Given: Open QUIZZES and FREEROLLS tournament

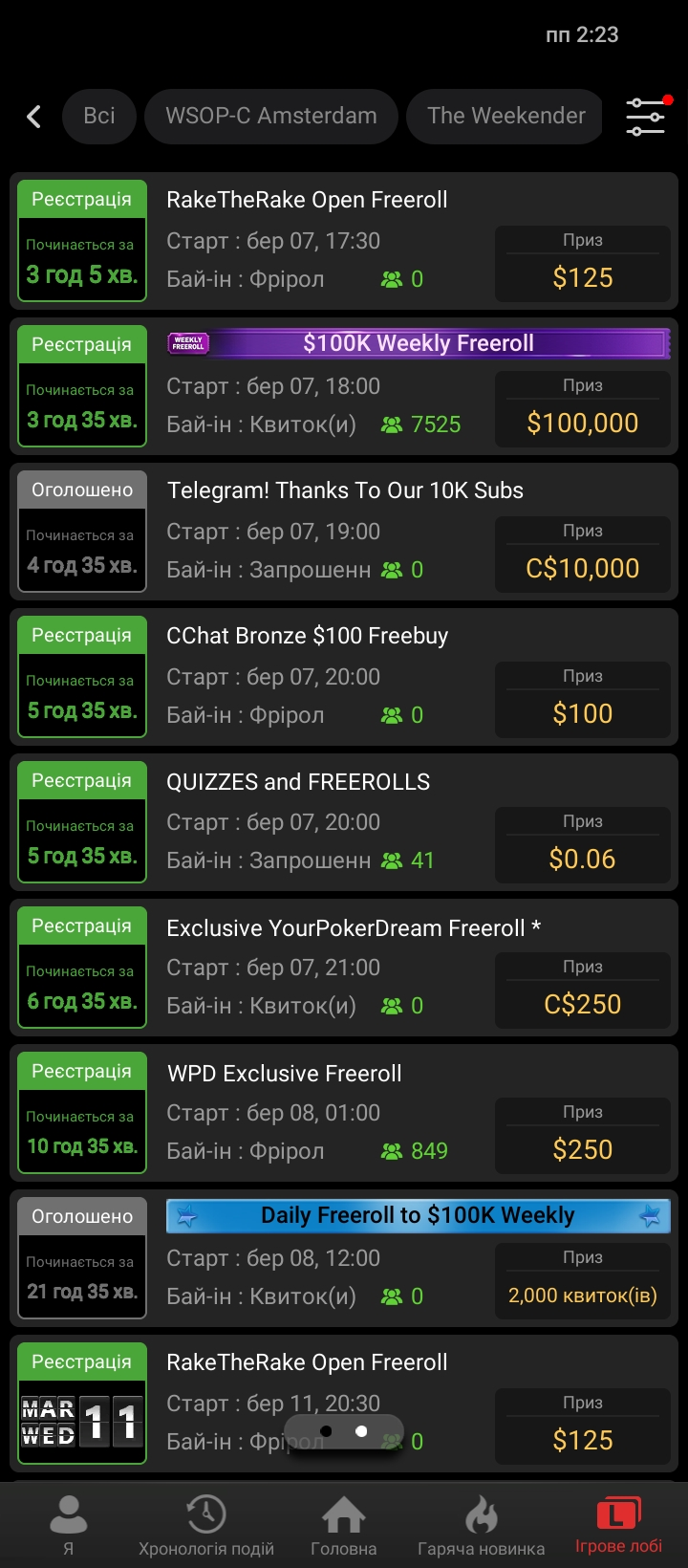Looking at the screenshot, I should 298,782.
